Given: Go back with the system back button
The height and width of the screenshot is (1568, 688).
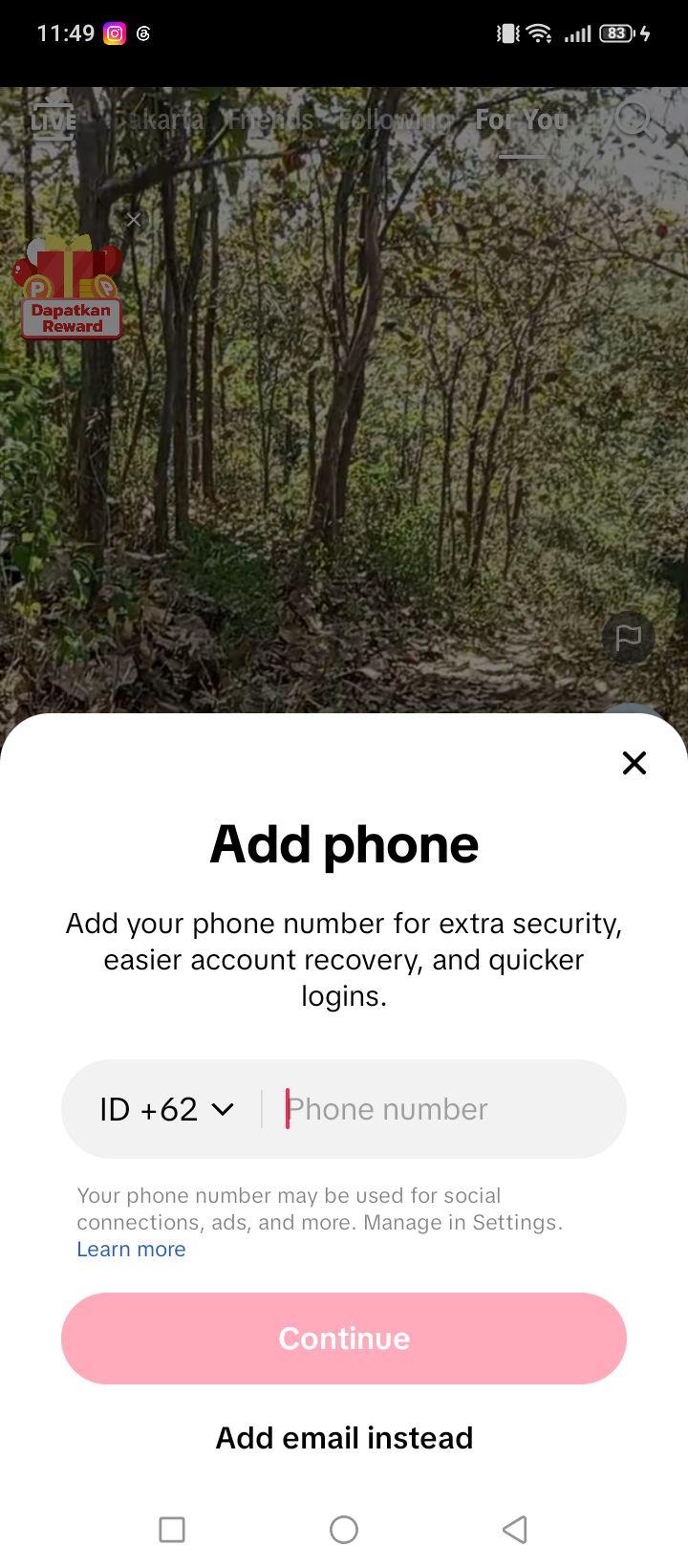Looking at the screenshot, I should click(515, 1529).
